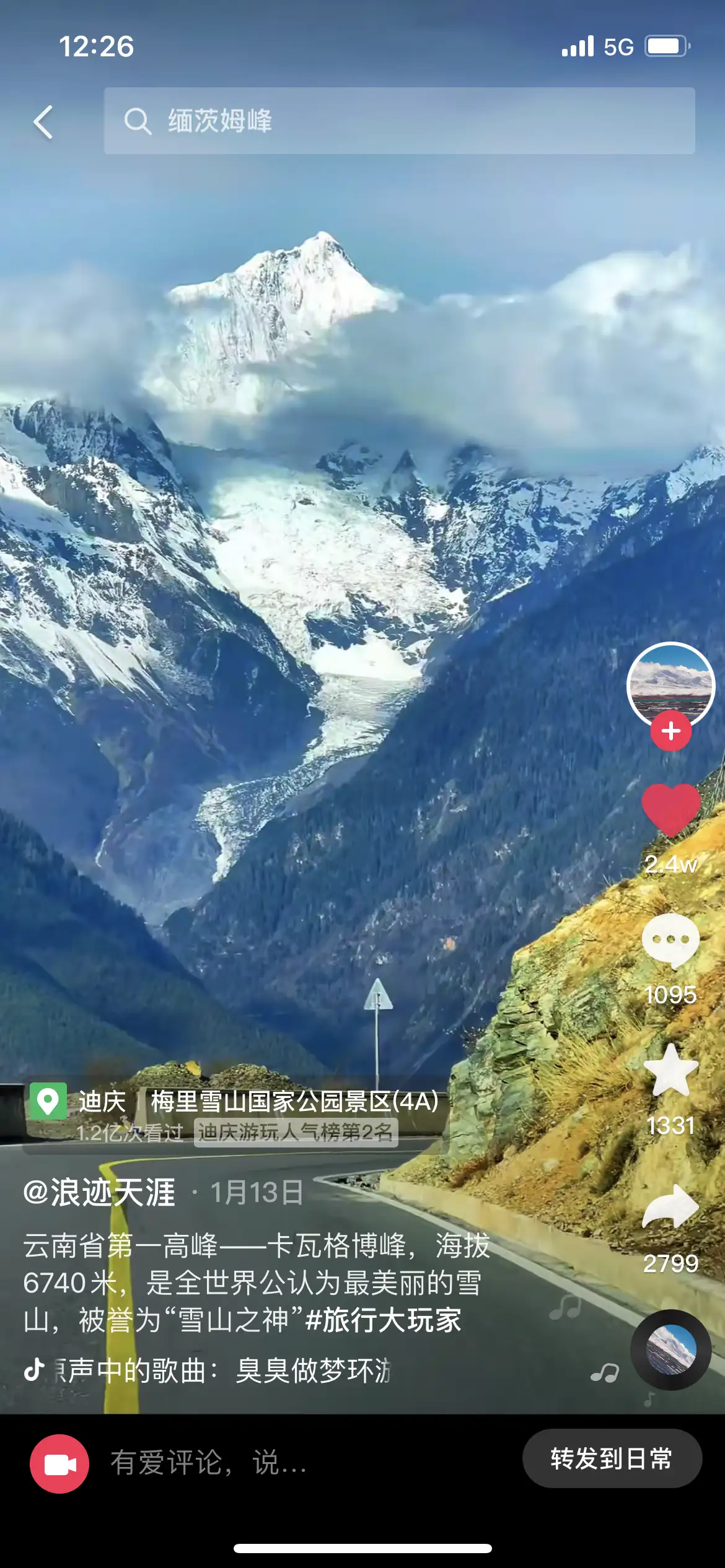Viewport: 725px width, 1568px height.
Task: Open the search box showing 缅茨姆峰
Action: tap(398, 121)
